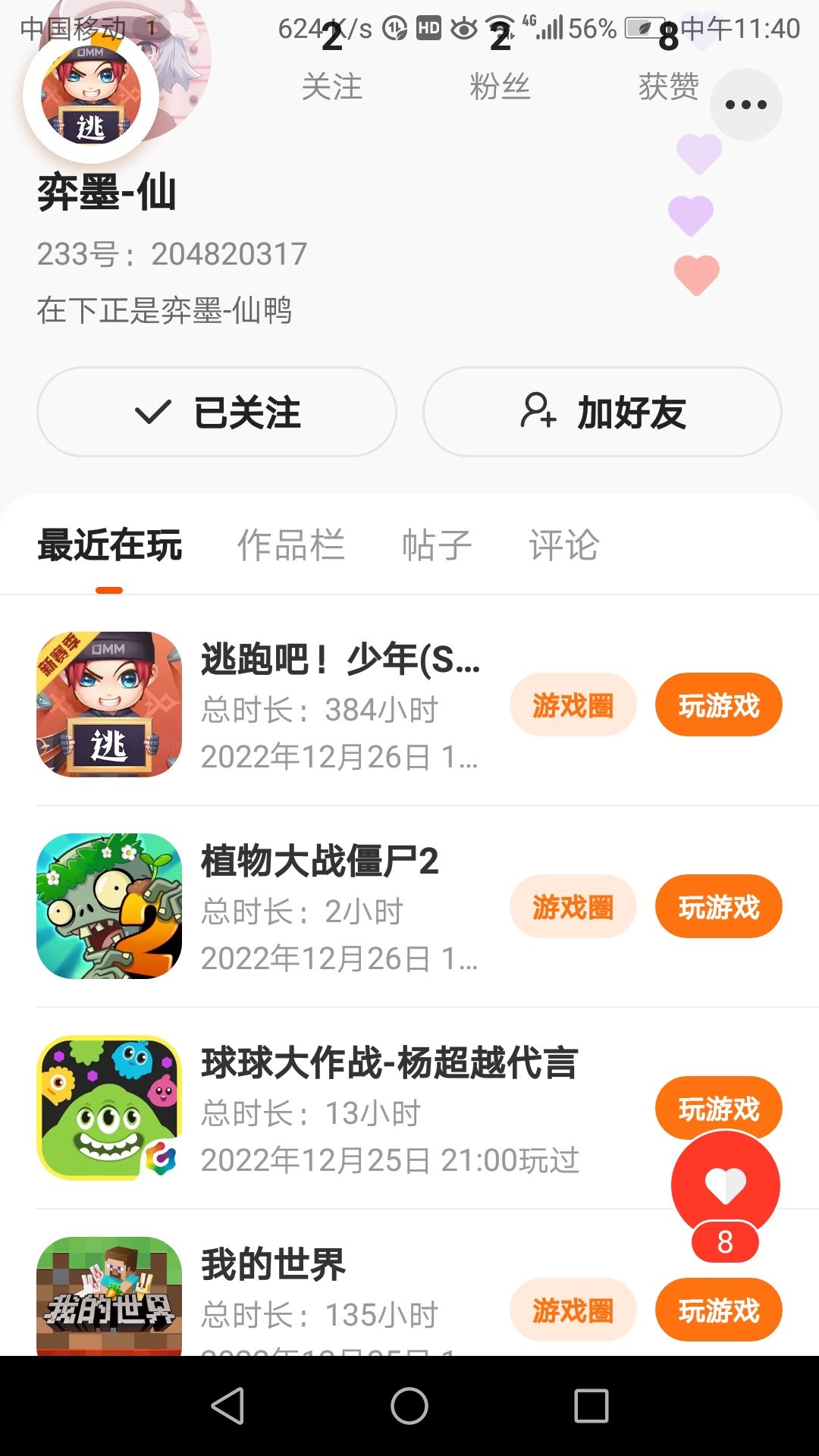Open 游戏圈 for 植物大战僵尸2
This screenshot has width=819, height=1456.
click(573, 907)
